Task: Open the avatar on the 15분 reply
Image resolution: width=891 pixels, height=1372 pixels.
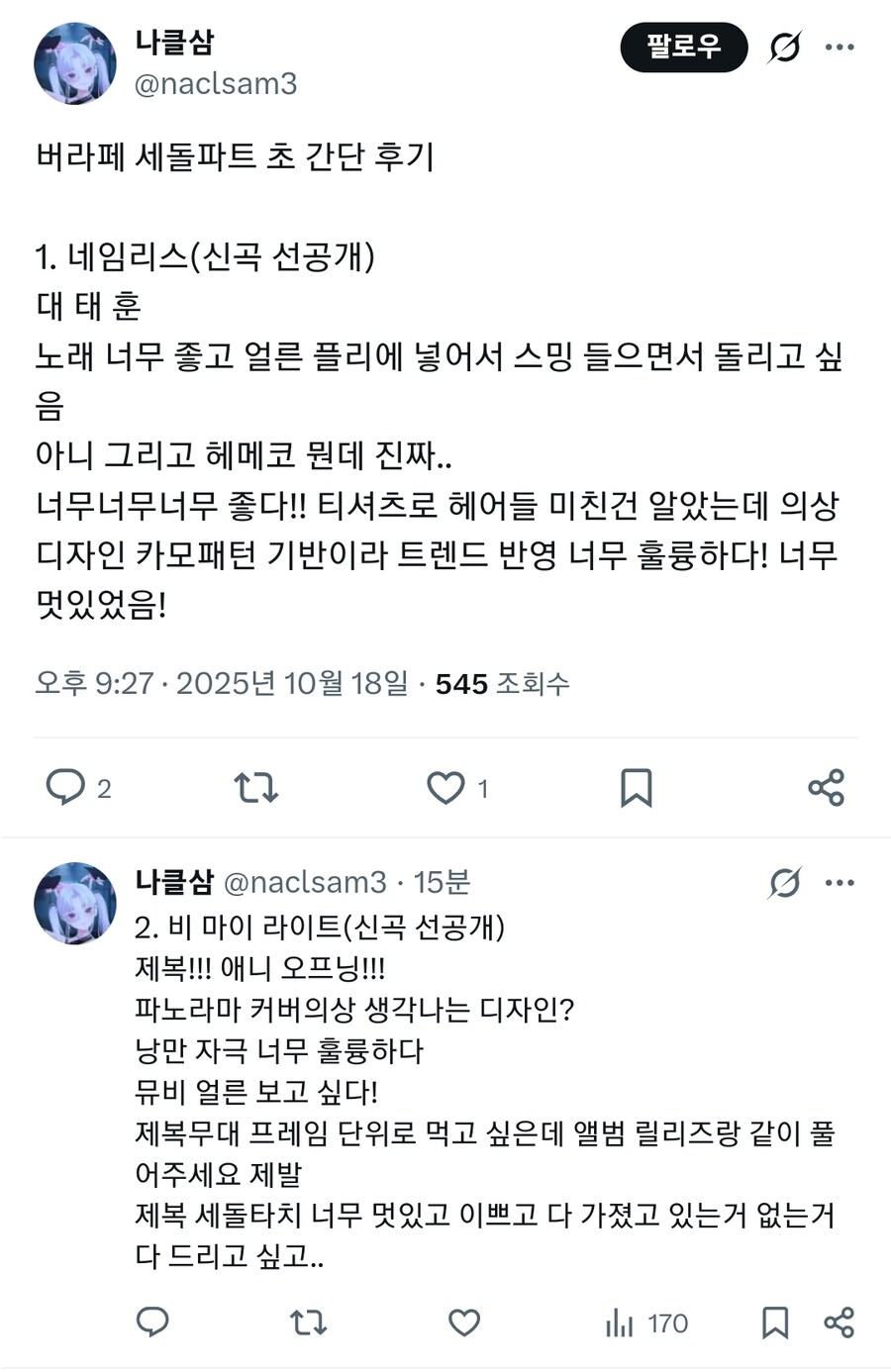Action: 75,903
